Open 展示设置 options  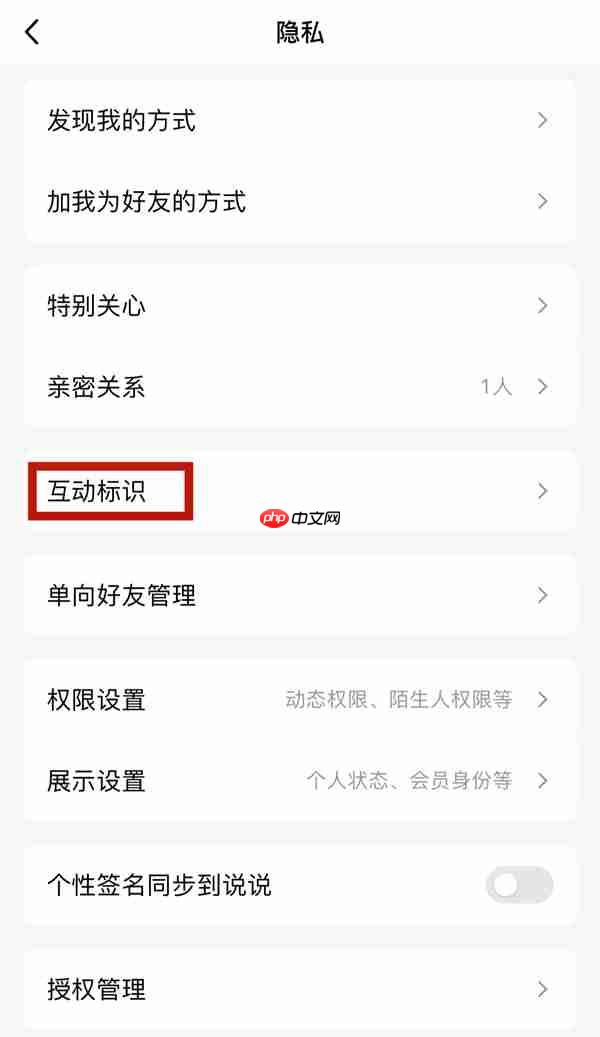(x=300, y=781)
